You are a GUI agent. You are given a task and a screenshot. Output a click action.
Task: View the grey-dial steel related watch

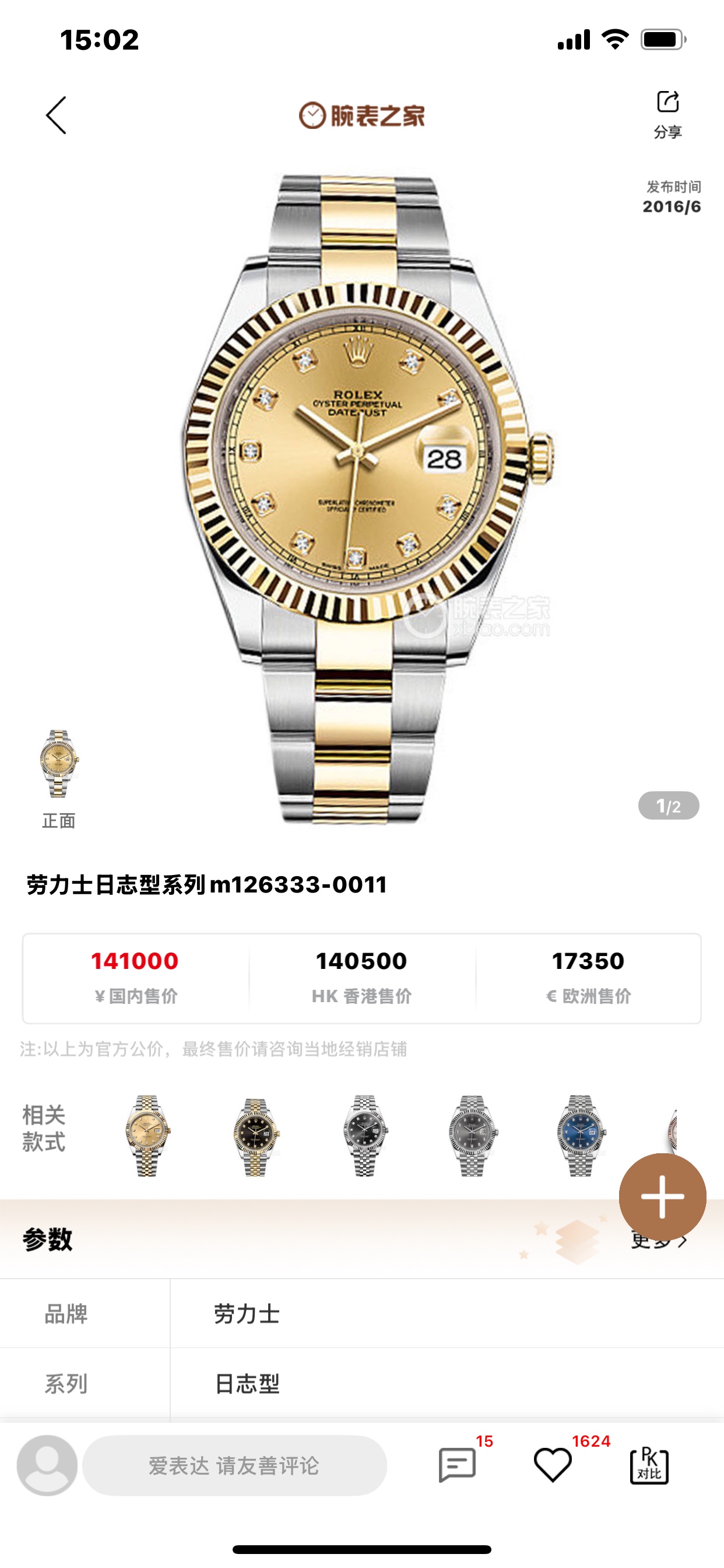473,1135
